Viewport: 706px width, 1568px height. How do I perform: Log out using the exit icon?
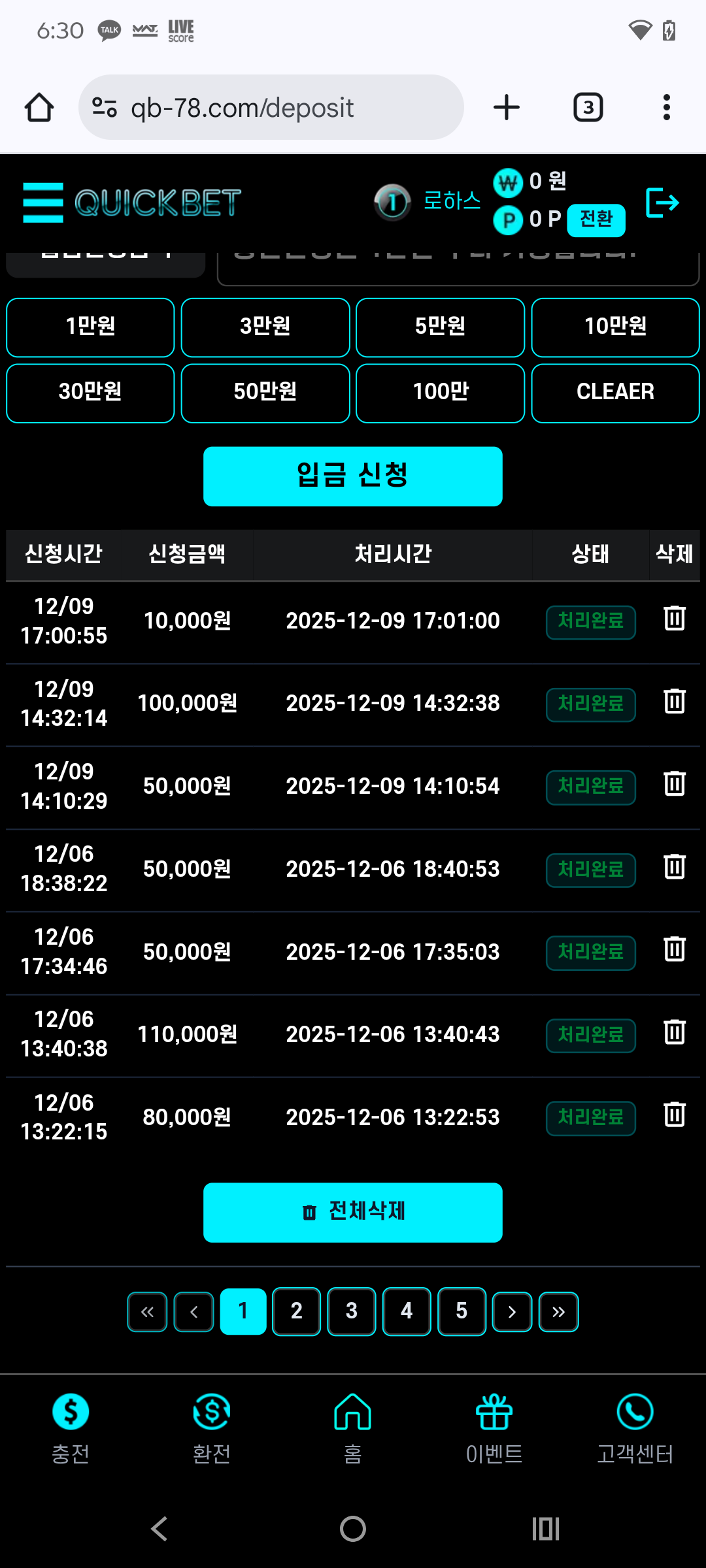(663, 203)
